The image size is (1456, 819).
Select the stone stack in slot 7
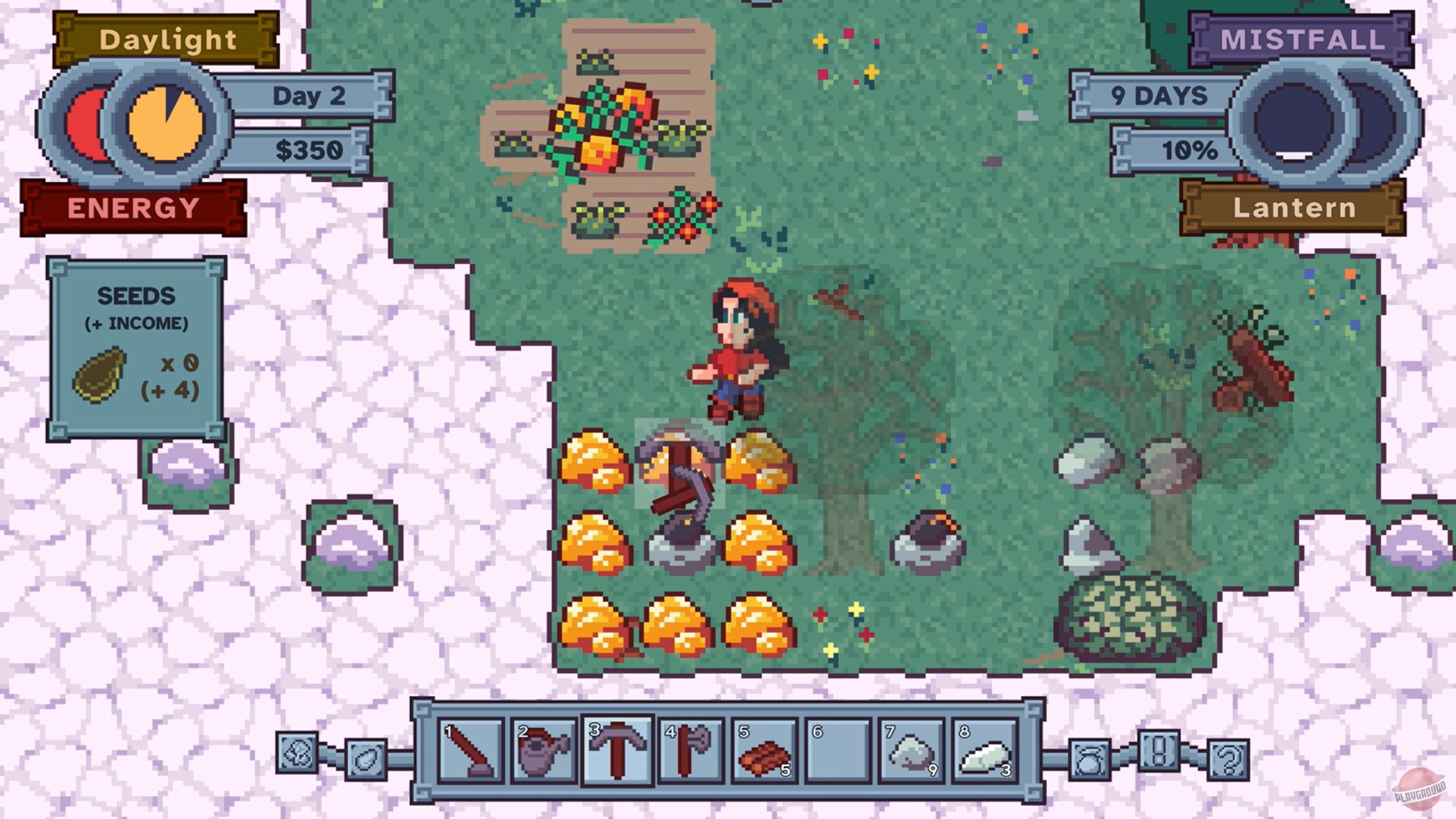pos(912,752)
